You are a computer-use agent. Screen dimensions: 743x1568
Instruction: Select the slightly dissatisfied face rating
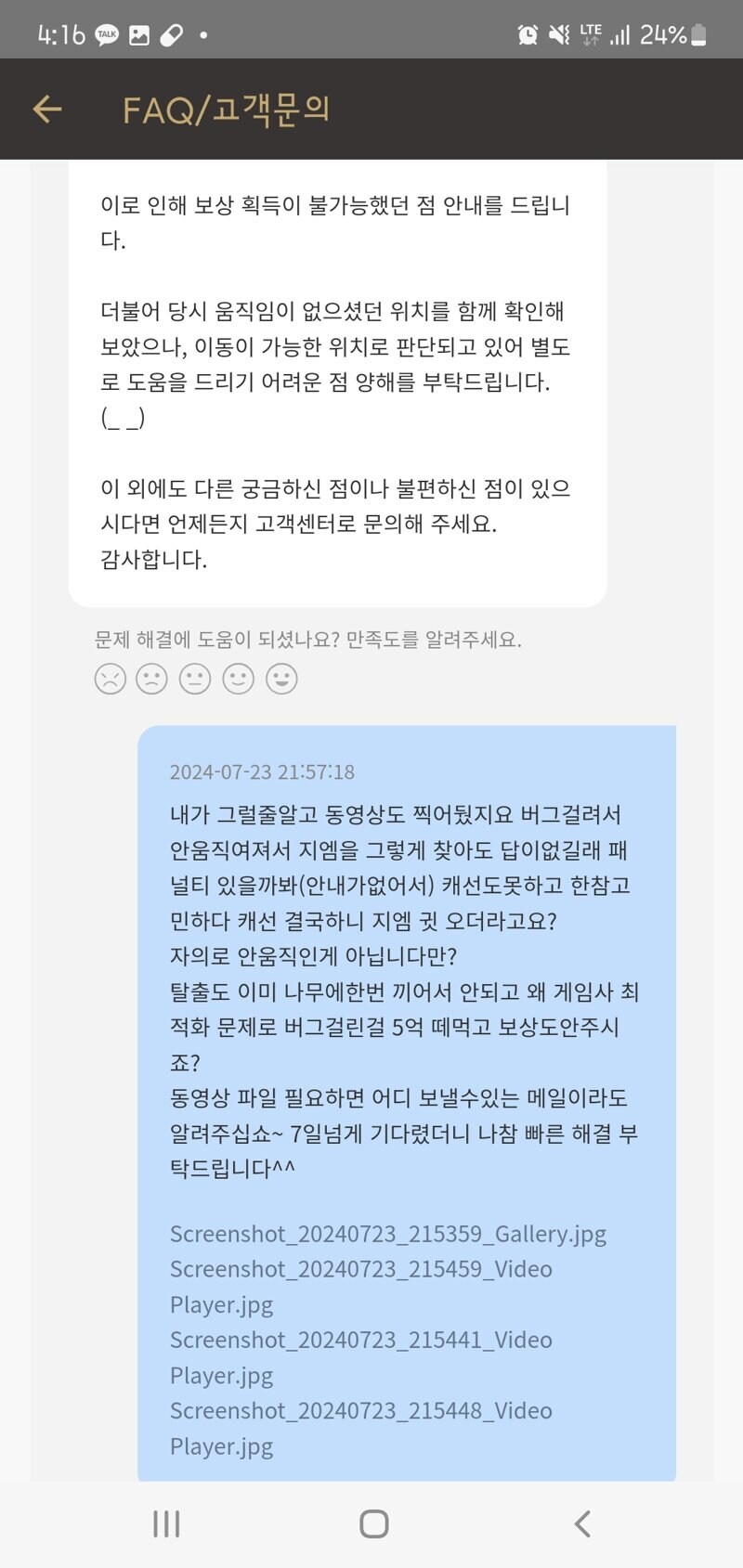pos(153,679)
